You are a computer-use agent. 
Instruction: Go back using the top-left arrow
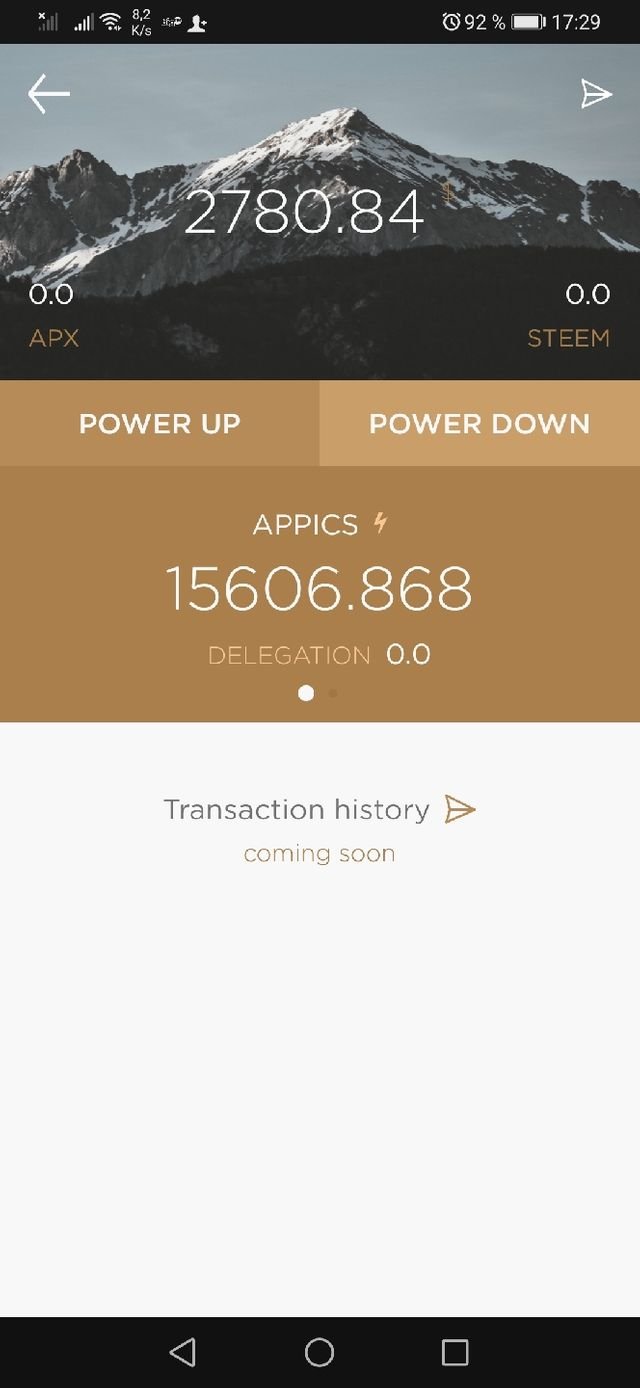pyautogui.click(x=48, y=95)
